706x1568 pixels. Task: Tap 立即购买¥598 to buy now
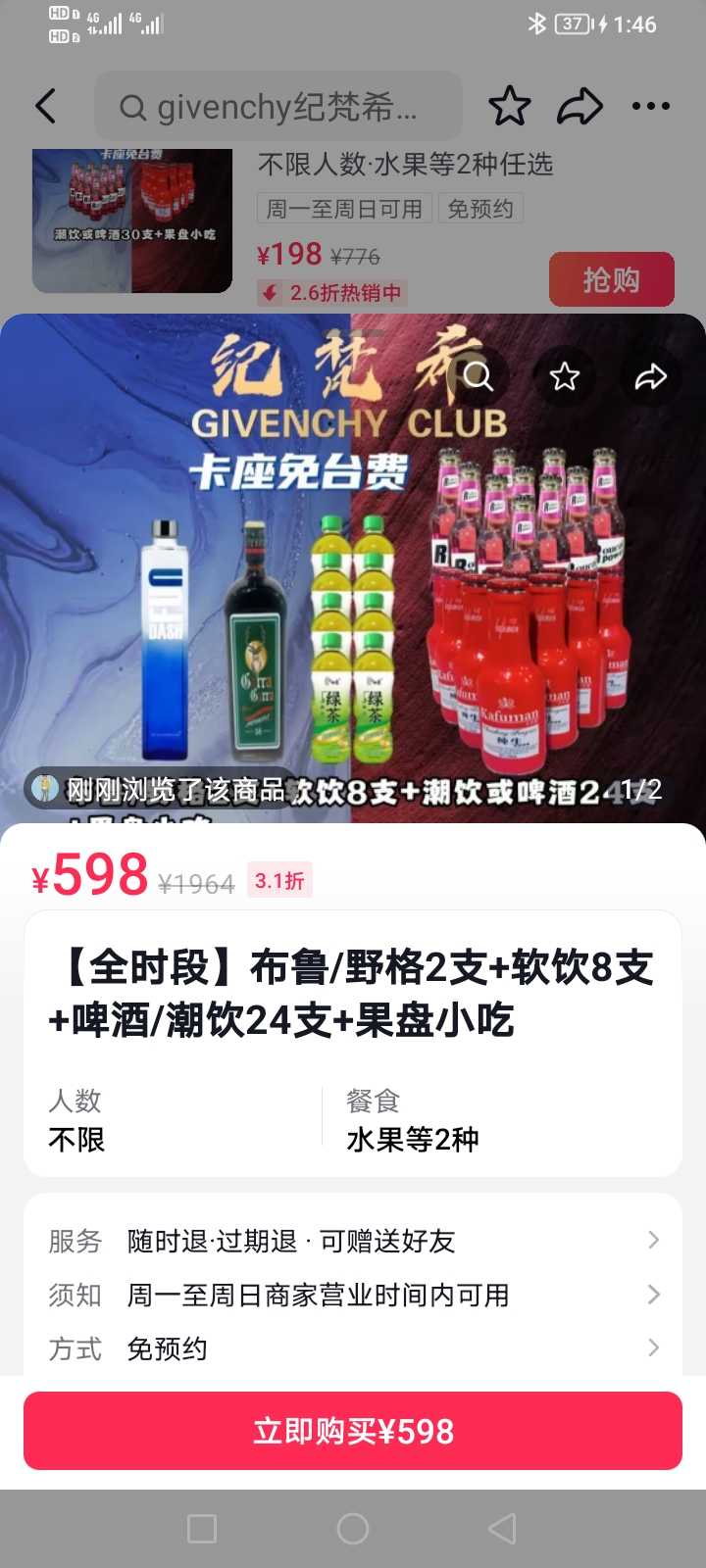pyautogui.click(x=353, y=1431)
